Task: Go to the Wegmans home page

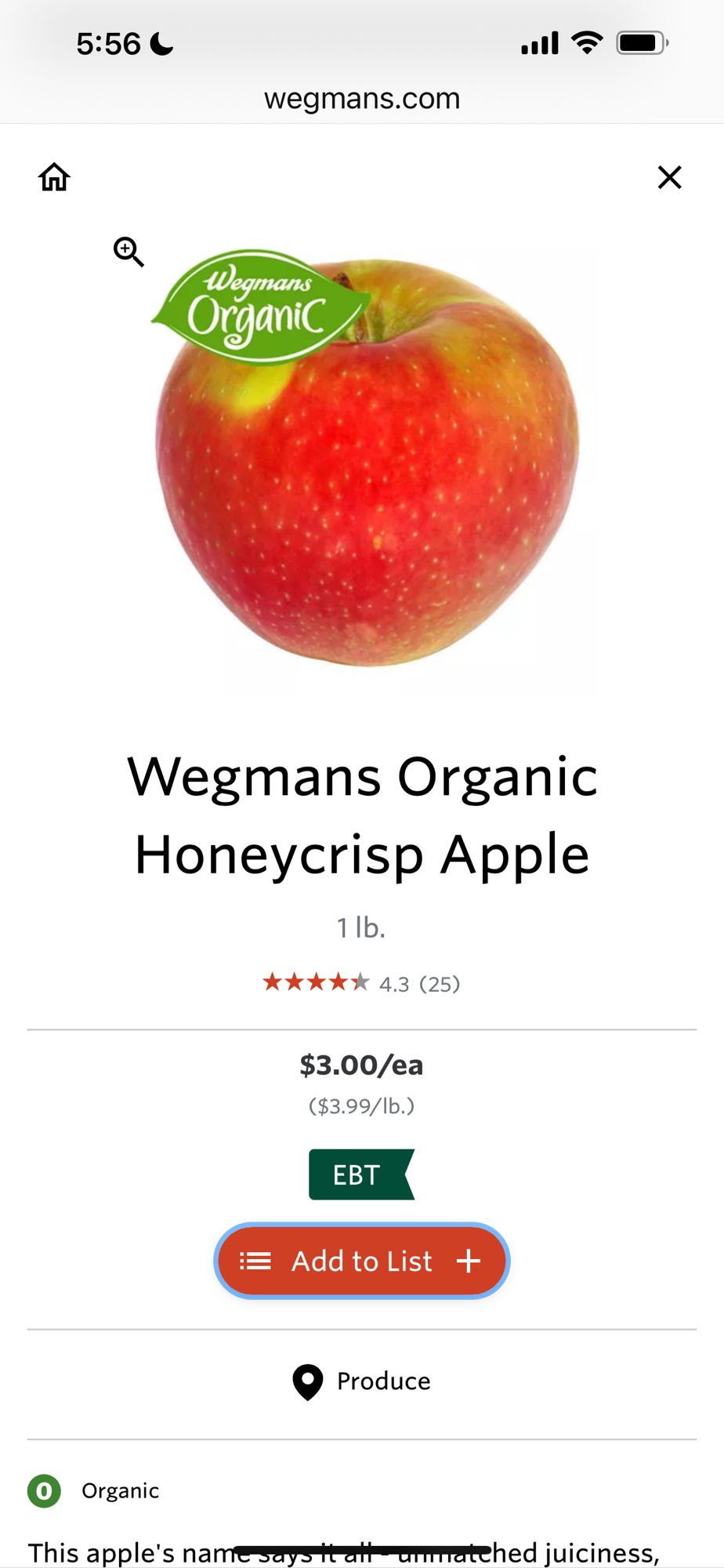Action: (54, 177)
